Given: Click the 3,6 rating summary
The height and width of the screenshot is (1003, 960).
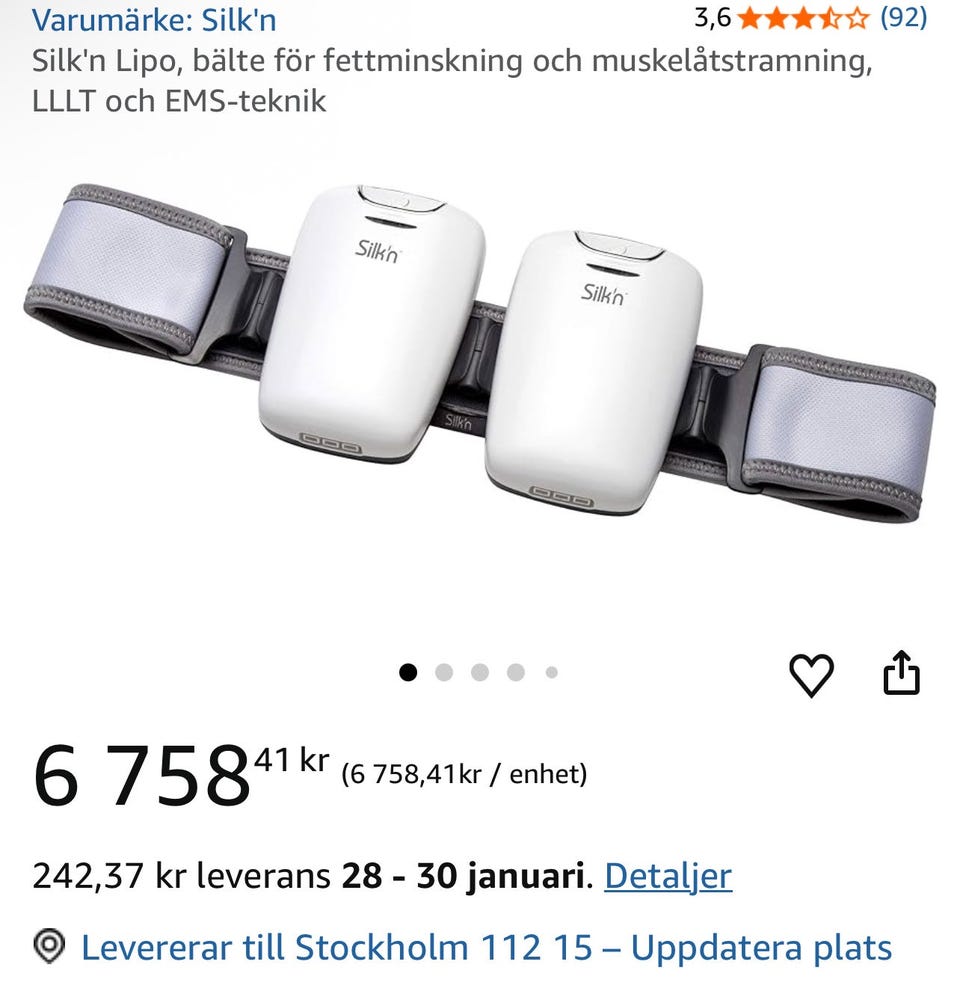Looking at the screenshot, I should 707,17.
